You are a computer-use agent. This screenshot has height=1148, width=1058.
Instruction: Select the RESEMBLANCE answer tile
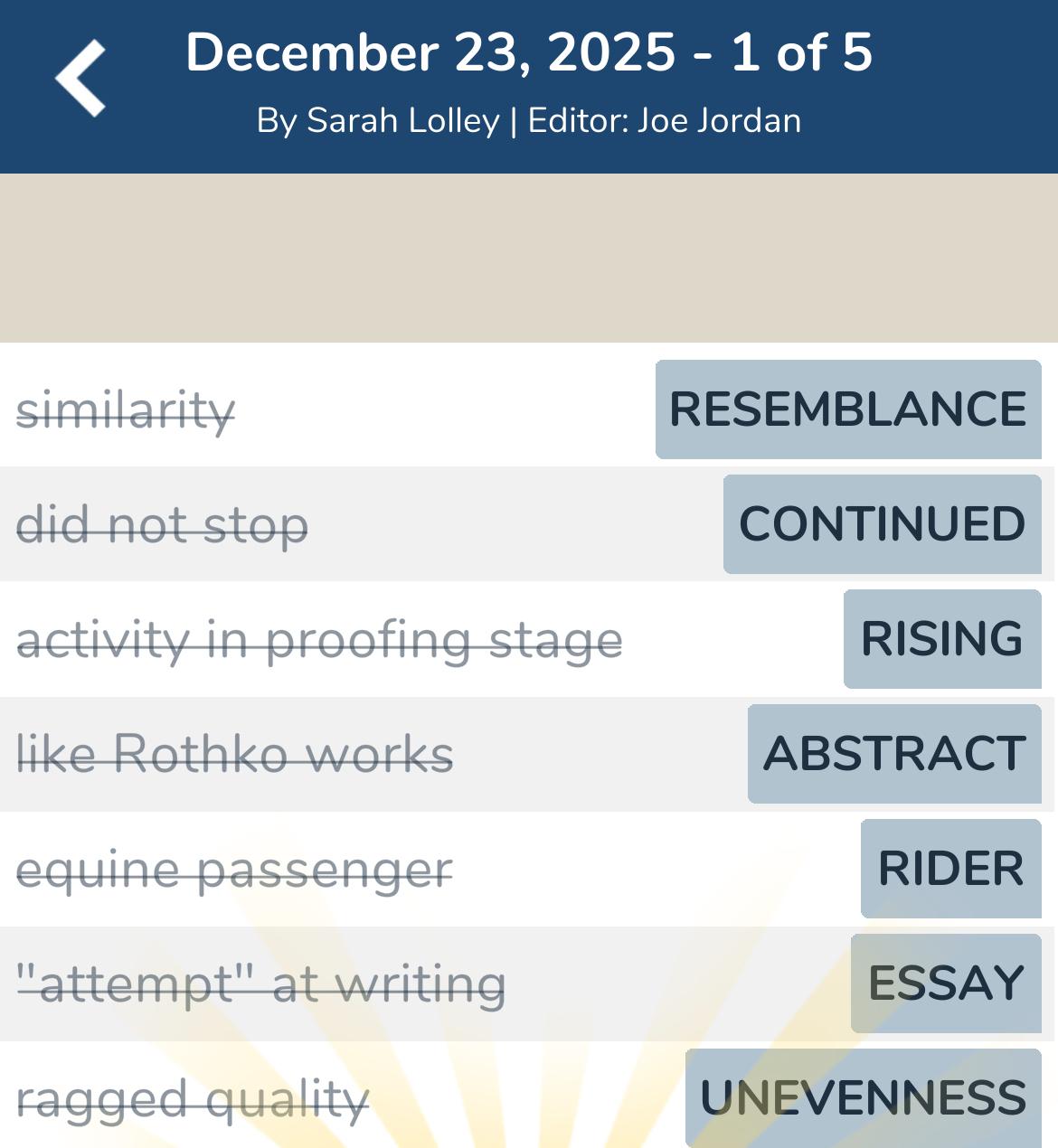pyautogui.click(x=845, y=409)
